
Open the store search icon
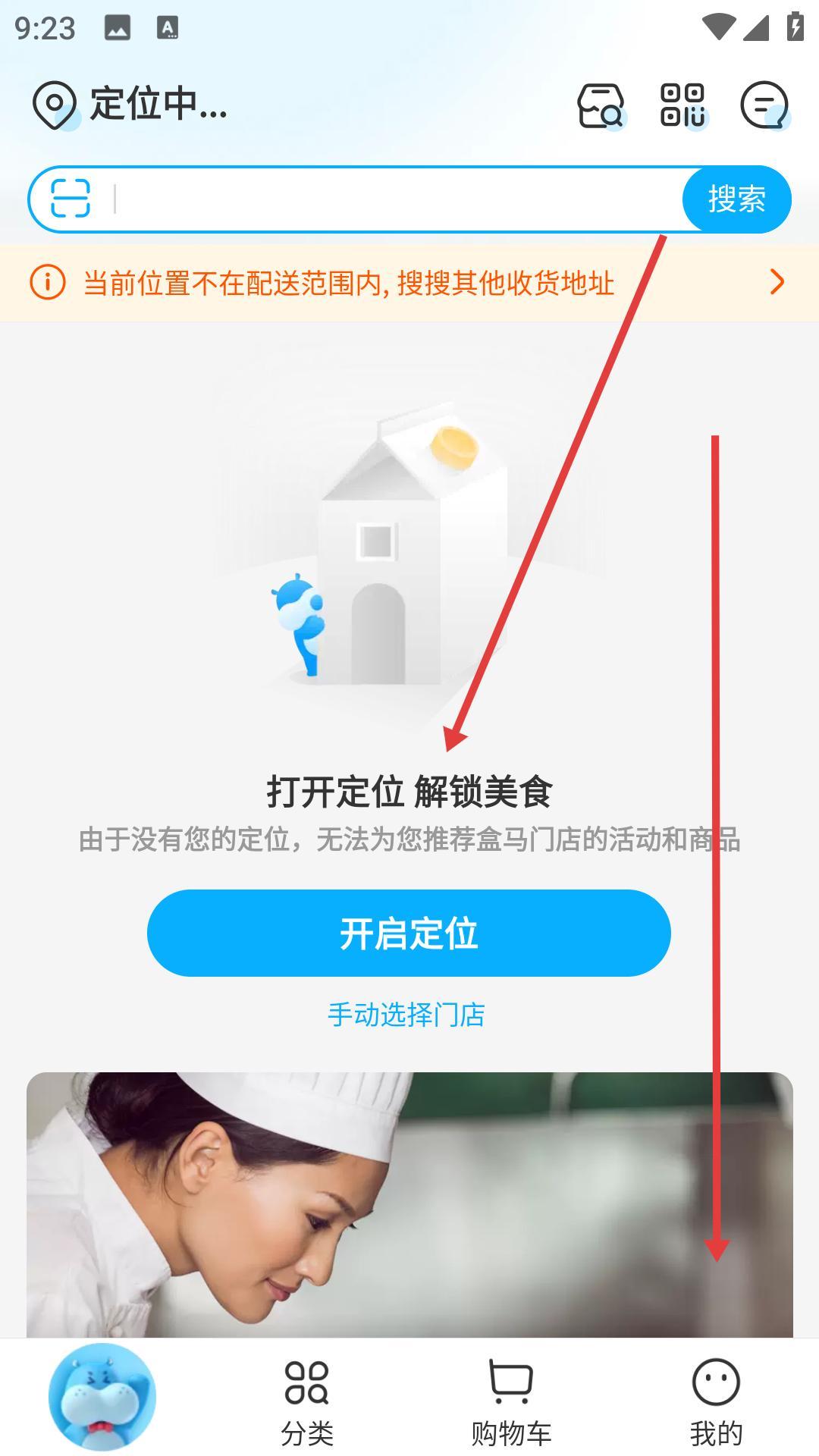tap(601, 105)
